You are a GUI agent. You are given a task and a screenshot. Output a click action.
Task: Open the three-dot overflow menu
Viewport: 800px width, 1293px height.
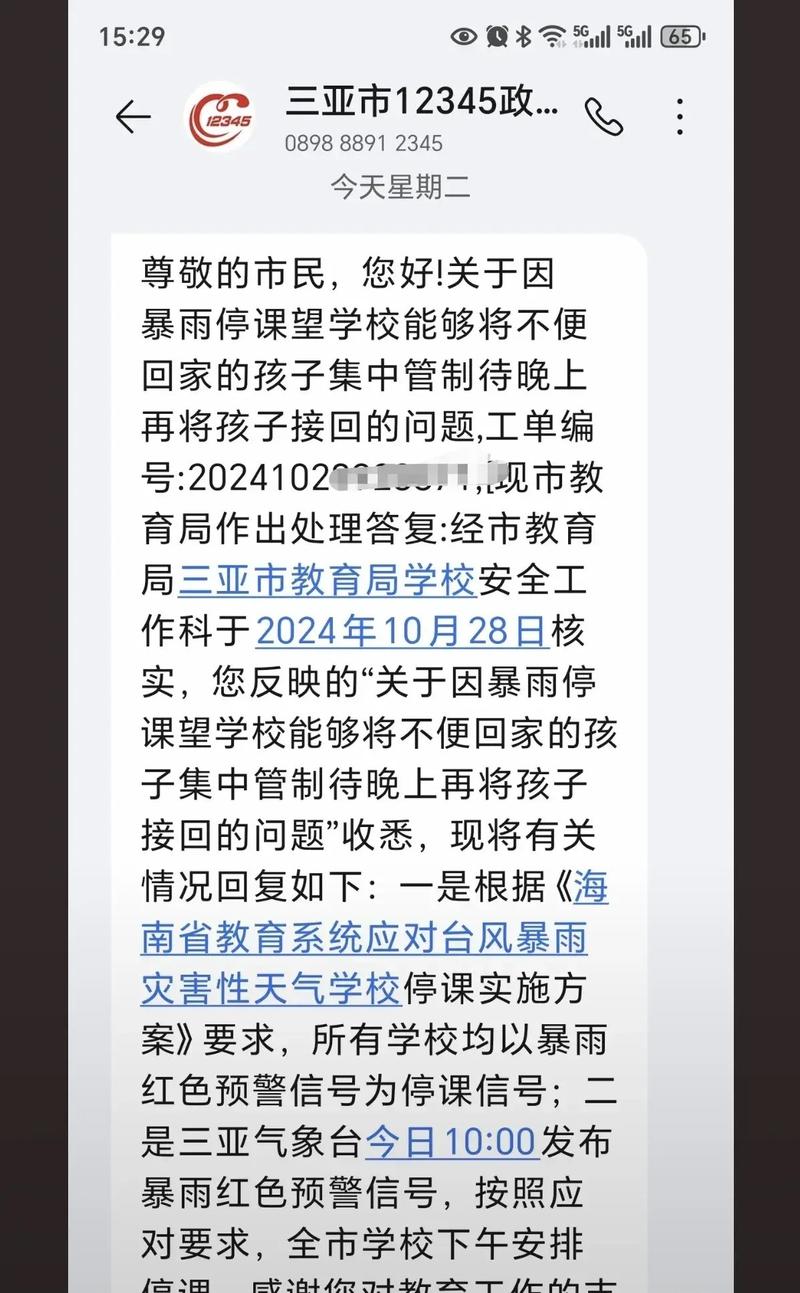point(680,118)
